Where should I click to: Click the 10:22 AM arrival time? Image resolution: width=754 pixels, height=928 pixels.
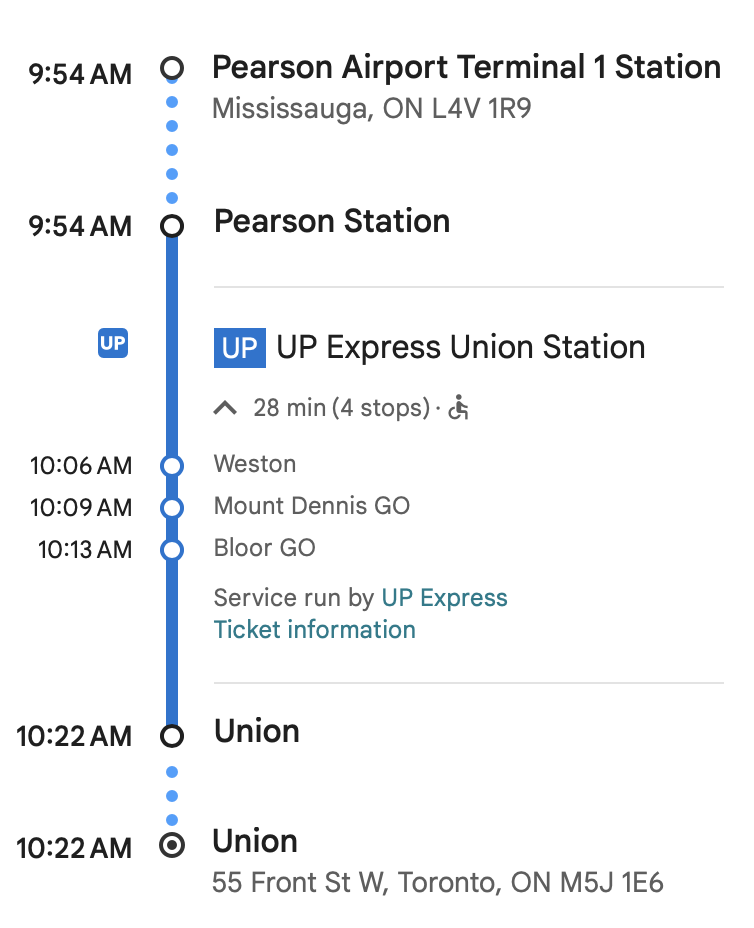tap(73, 737)
